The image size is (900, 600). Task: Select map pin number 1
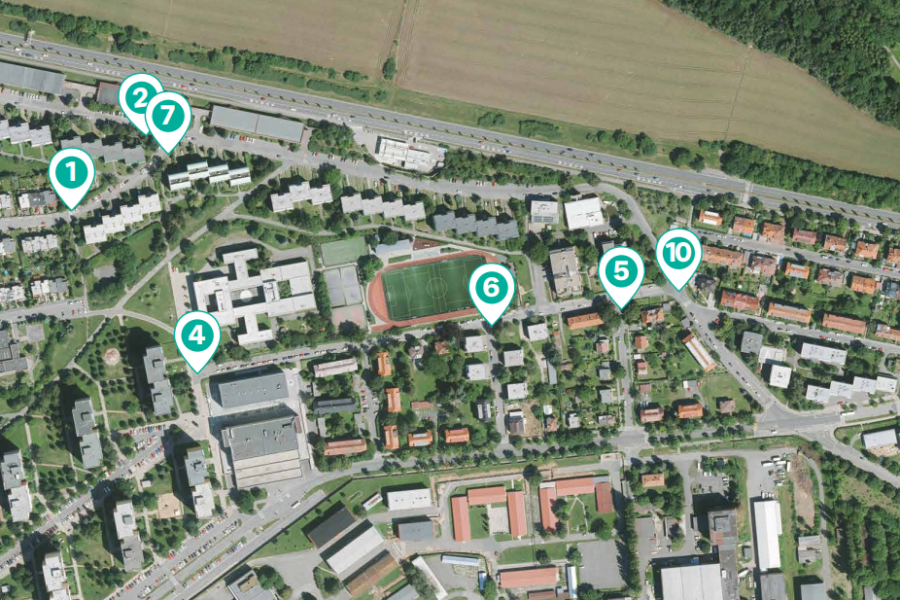tap(72, 173)
